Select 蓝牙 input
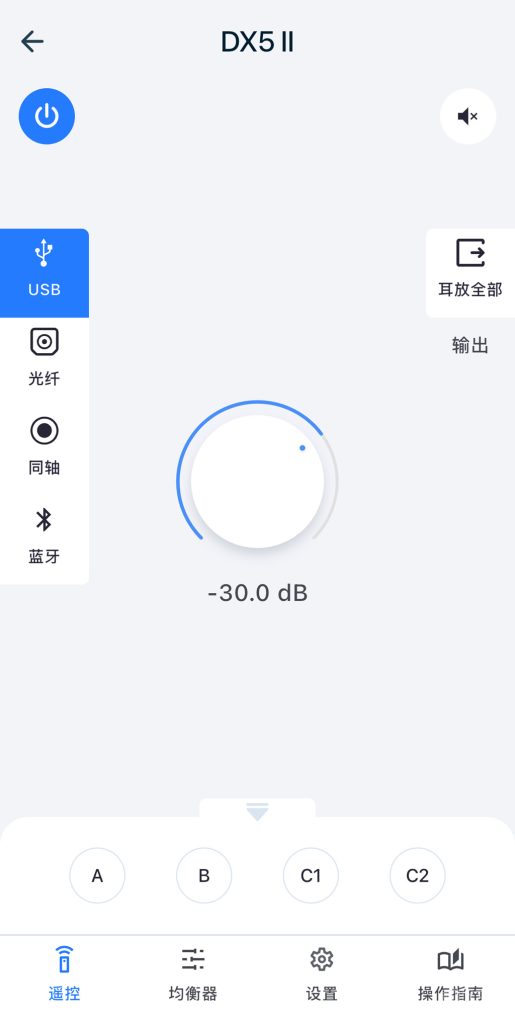Viewport: 515px width, 1024px height. coord(44,536)
